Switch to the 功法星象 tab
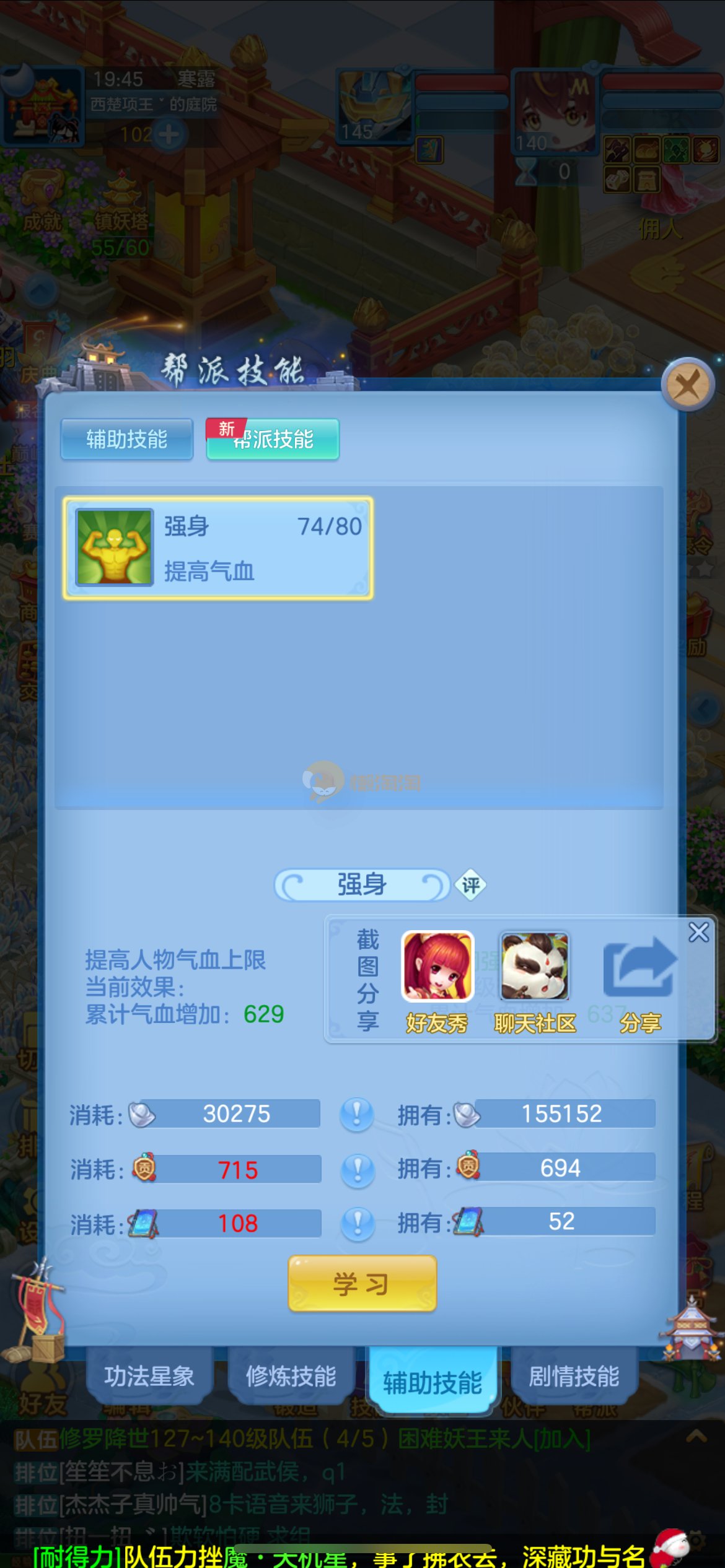This screenshot has width=725, height=1568. 149,1377
